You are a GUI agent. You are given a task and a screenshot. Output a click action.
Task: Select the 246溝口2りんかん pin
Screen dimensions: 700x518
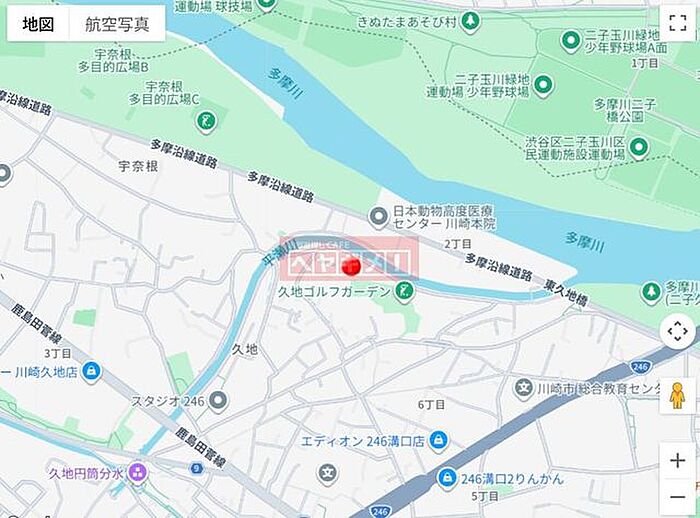coord(447,478)
